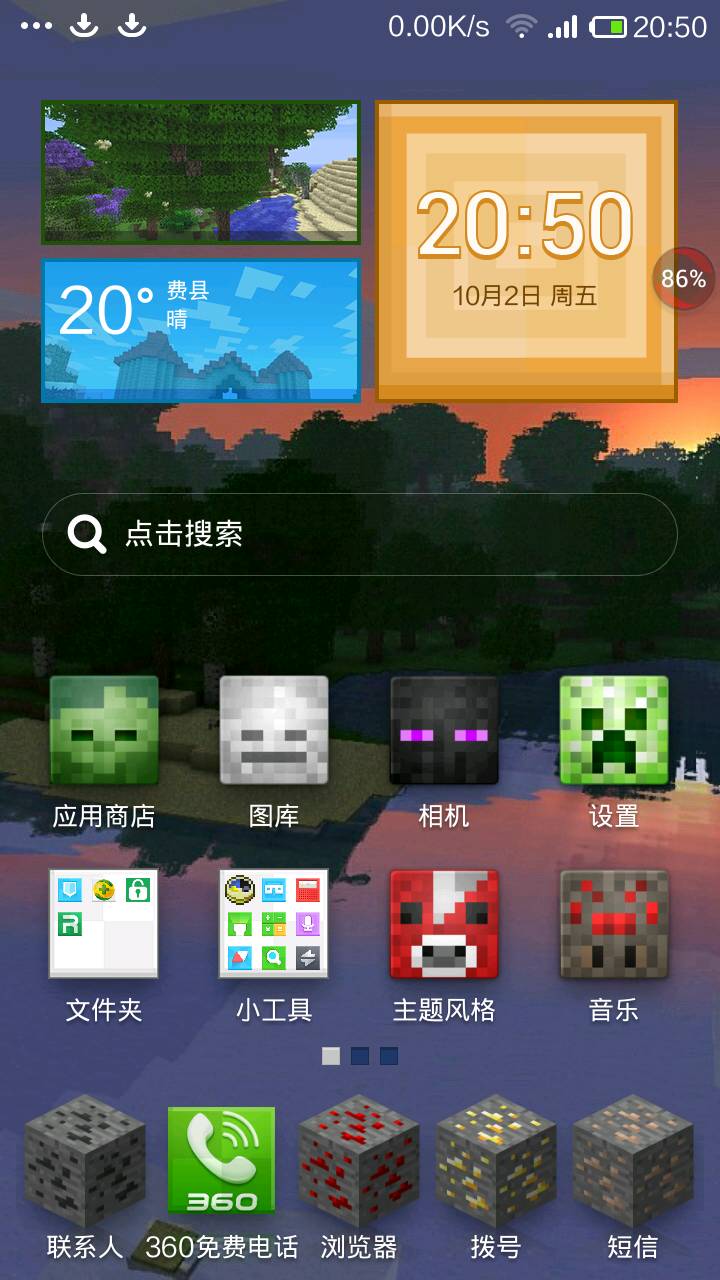The height and width of the screenshot is (1280, 720).
Task: Open 短信 messages
Action: 633,1161
